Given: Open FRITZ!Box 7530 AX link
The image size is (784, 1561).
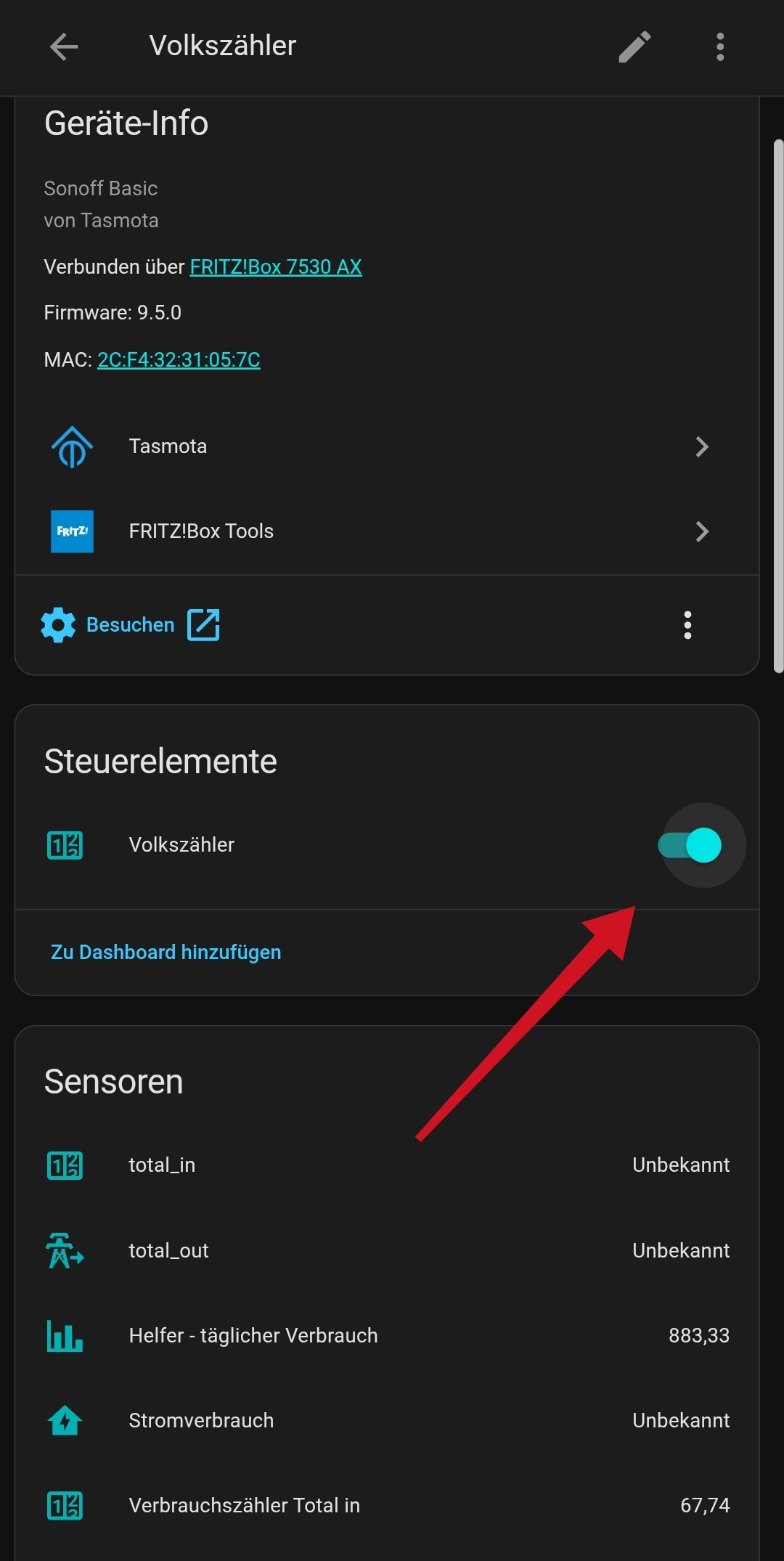Looking at the screenshot, I should [x=275, y=267].
